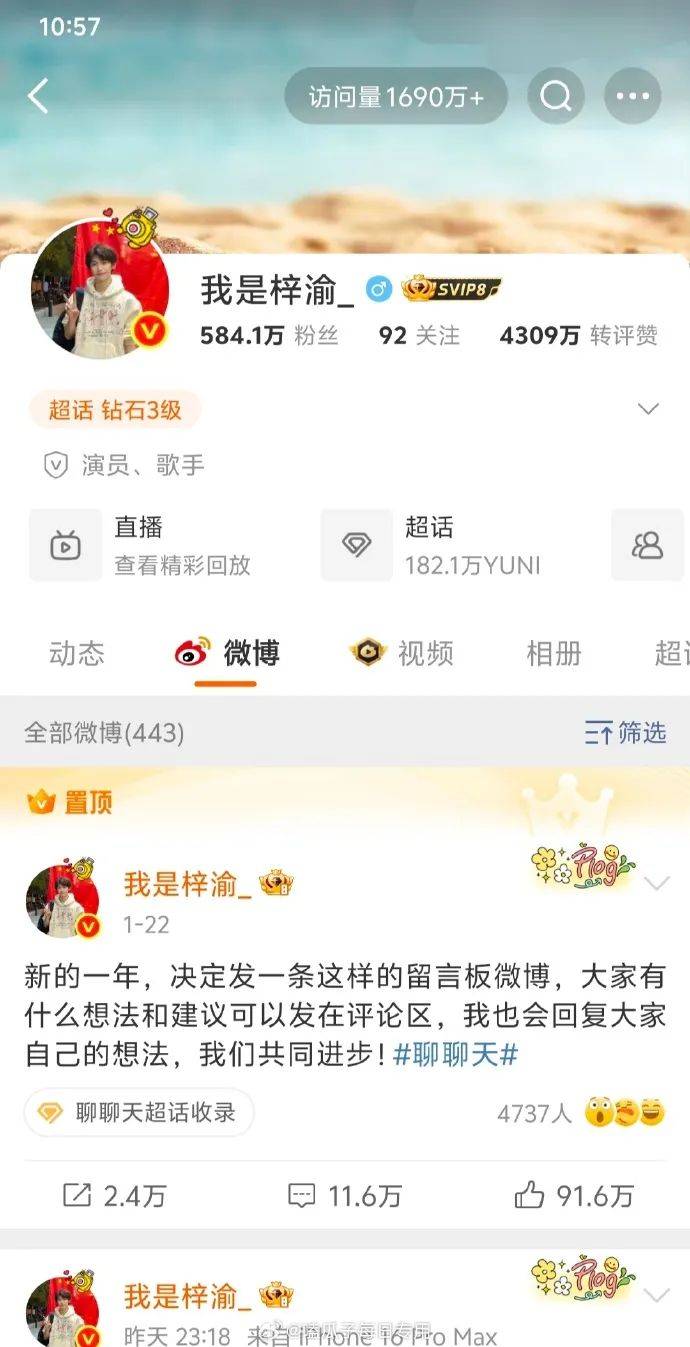Go back using the top-left arrow
Image resolution: width=690 pixels, height=1347 pixels.
coord(38,97)
